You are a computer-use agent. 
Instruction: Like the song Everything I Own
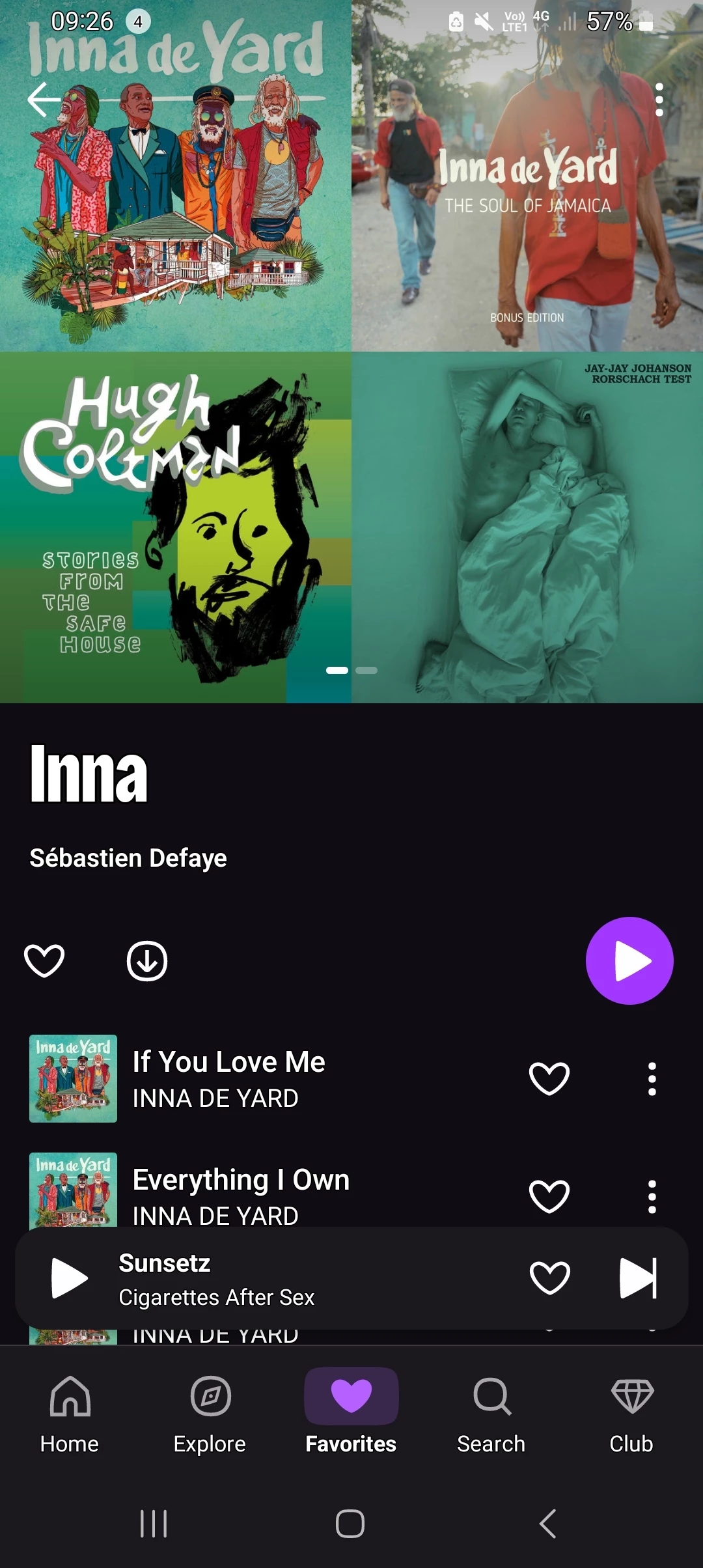[549, 1196]
